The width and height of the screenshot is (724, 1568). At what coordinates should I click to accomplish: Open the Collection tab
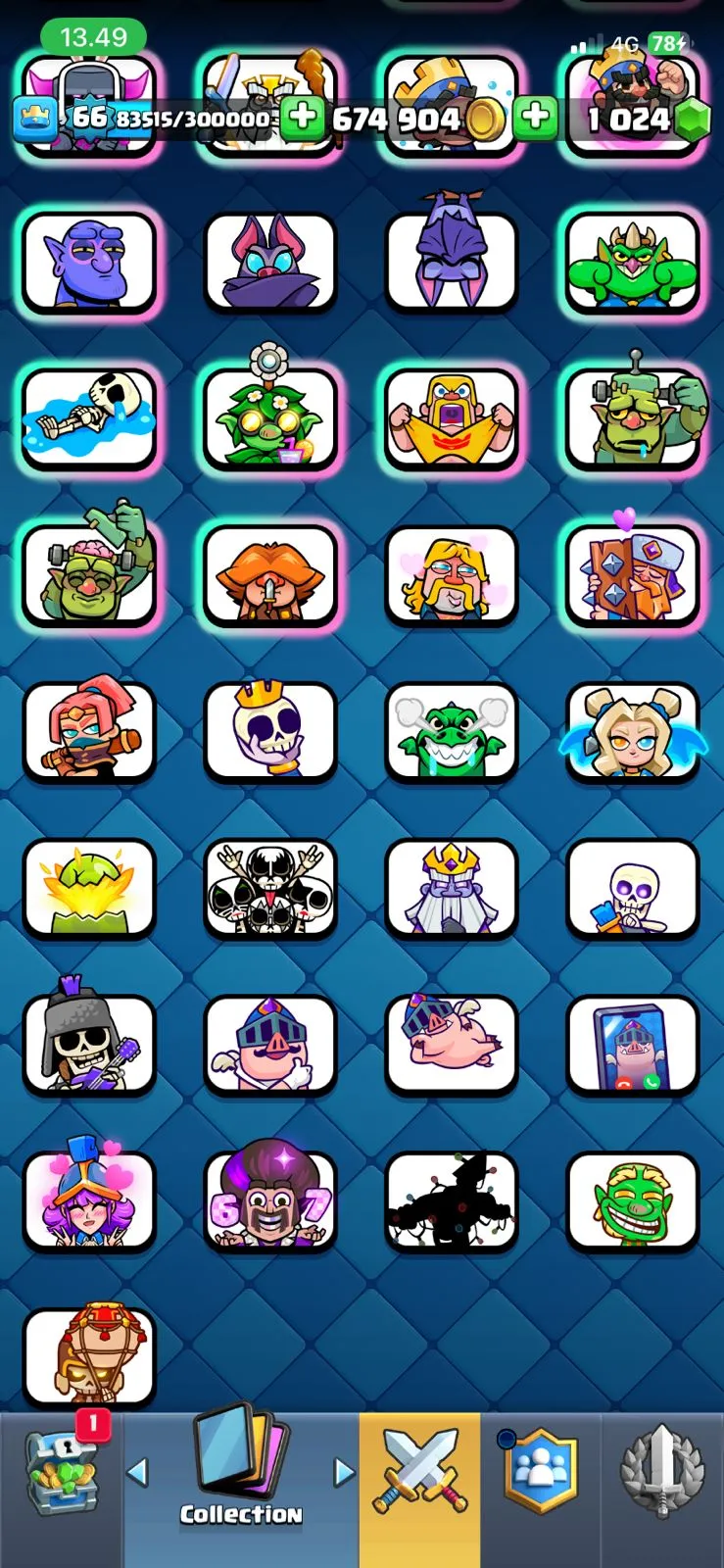coord(241,1478)
